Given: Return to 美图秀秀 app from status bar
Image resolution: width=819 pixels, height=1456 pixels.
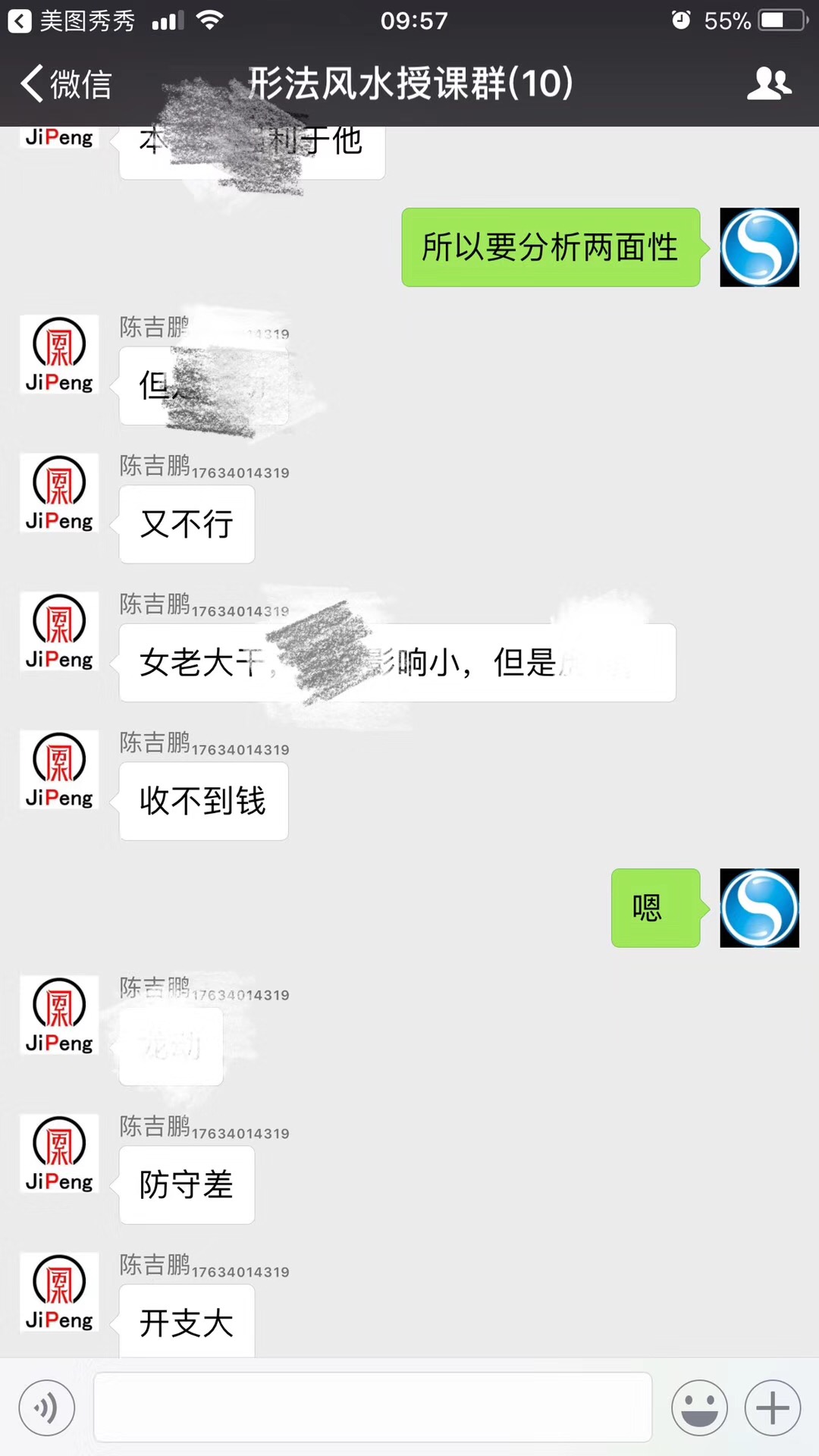Looking at the screenshot, I should (x=72, y=20).
